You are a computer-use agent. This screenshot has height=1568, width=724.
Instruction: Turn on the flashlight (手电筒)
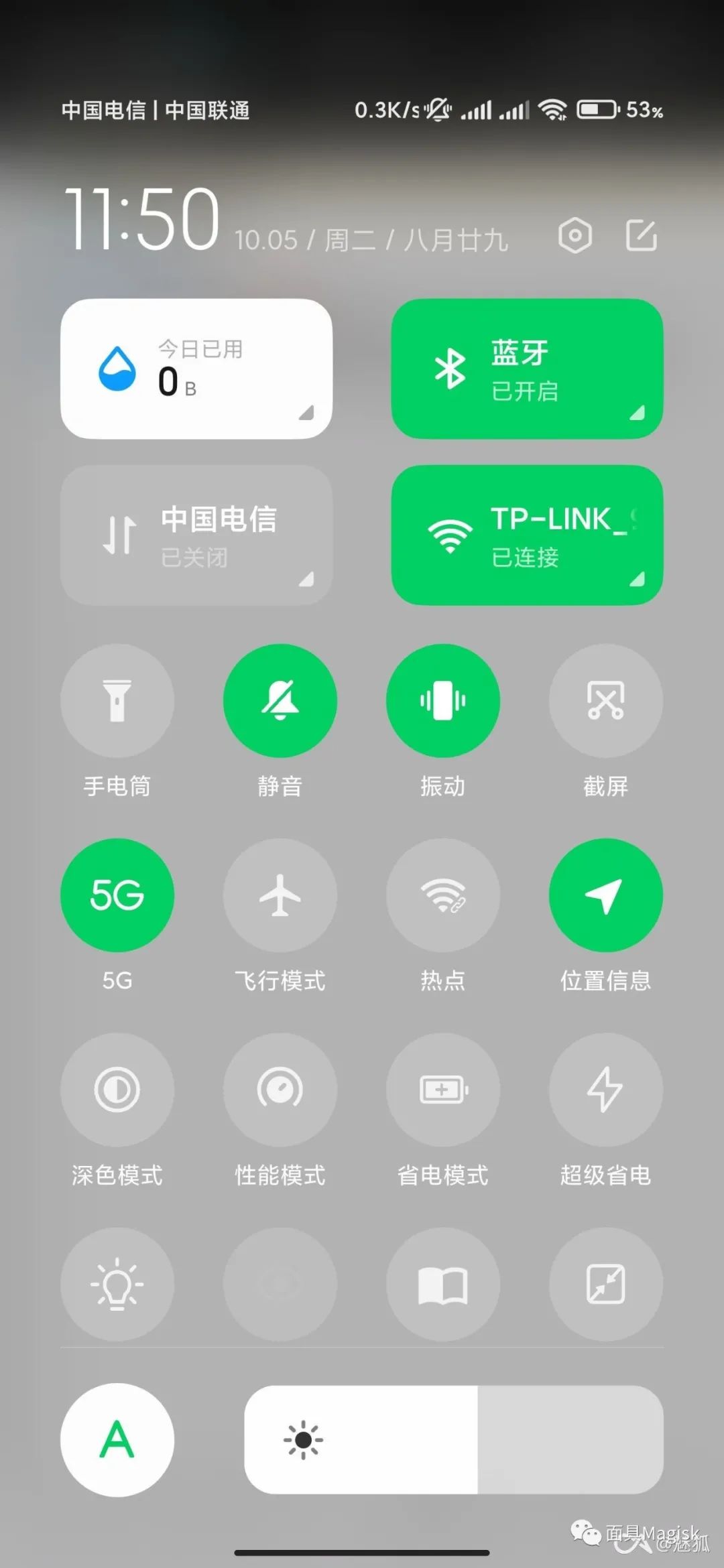point(117,700)
